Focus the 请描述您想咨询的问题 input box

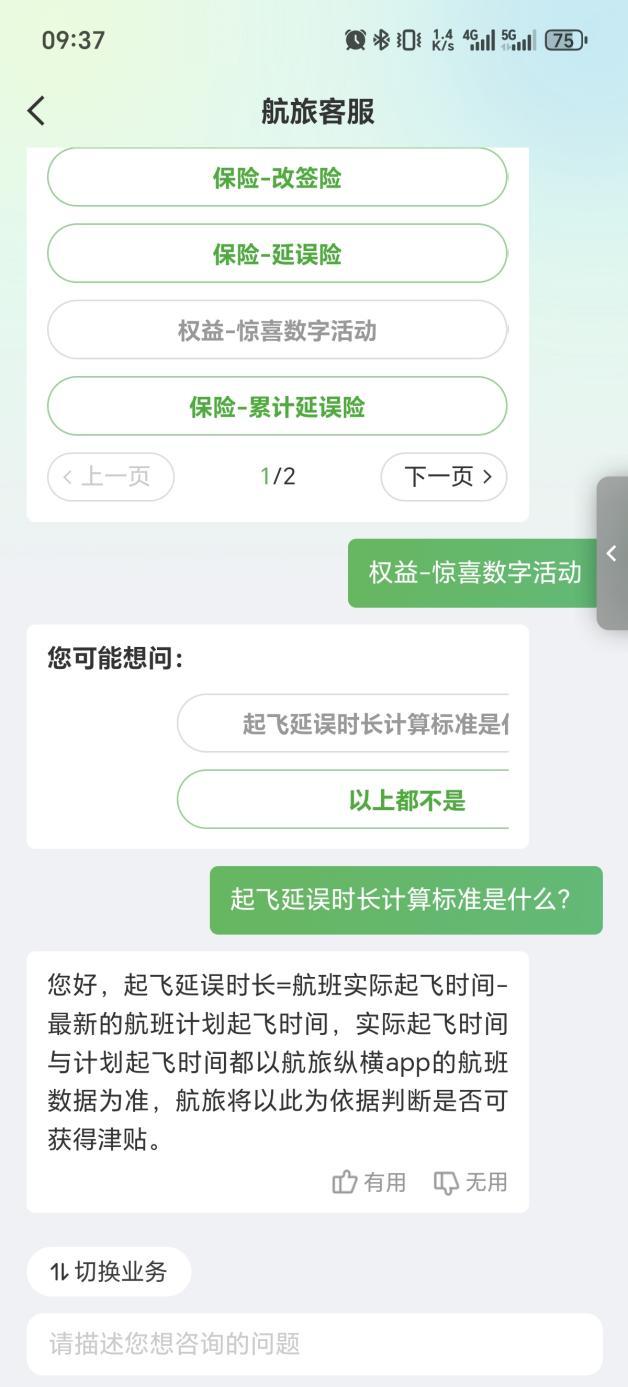click(x=314, y=1343)
